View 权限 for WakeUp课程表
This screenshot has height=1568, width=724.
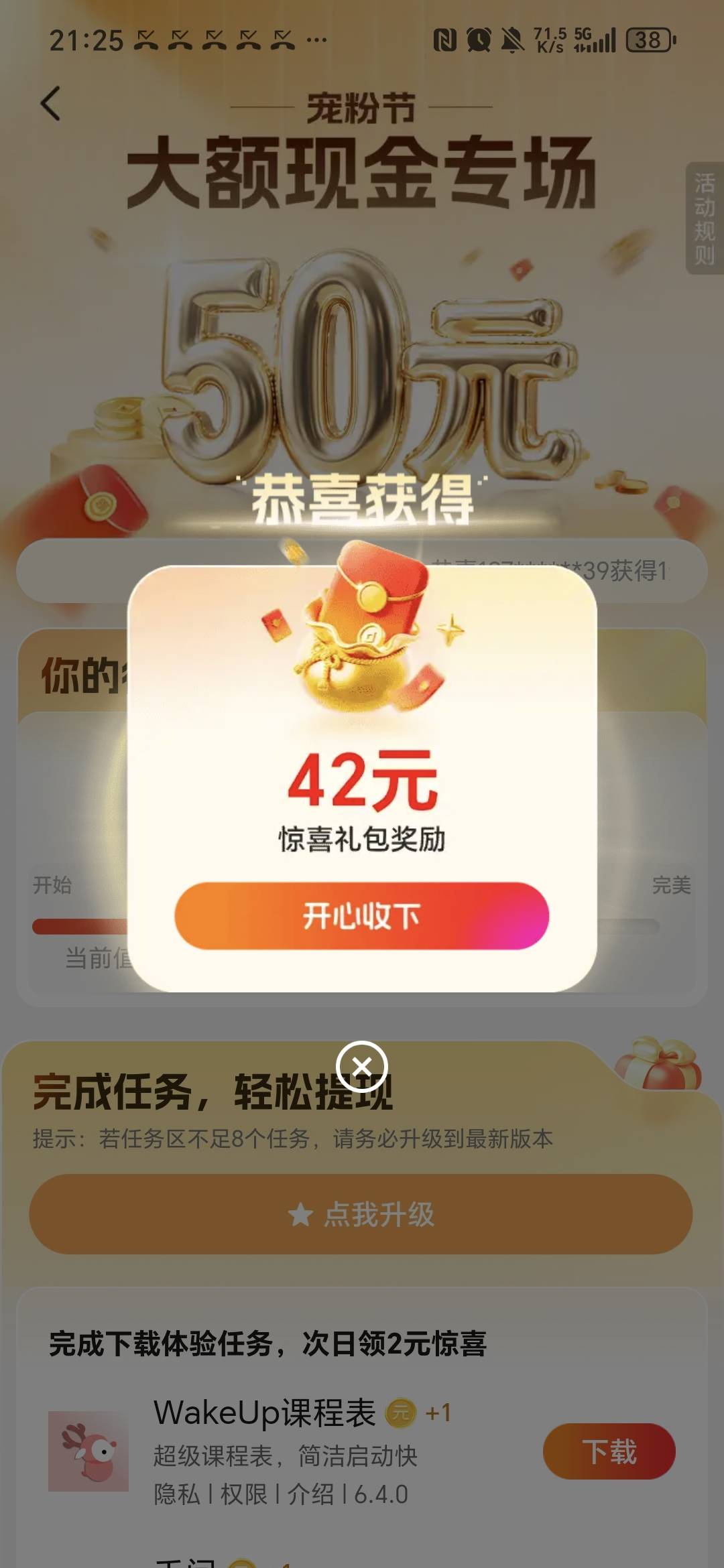(x=244, y=1494)
